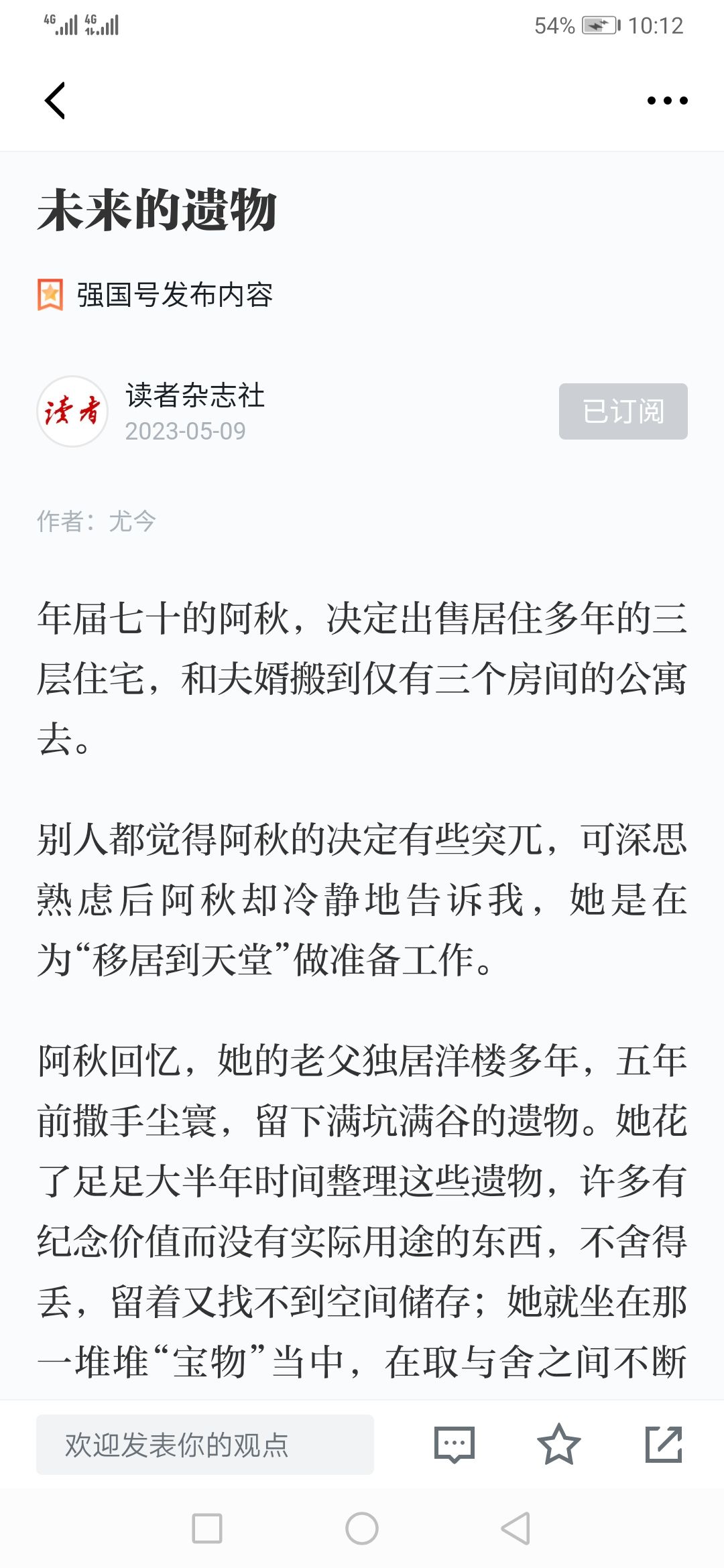Image resolution: width=724 pixels, height=1568 pixels.
Task: View comments via the speech bubble icon
Action: tap(455, 1445)
